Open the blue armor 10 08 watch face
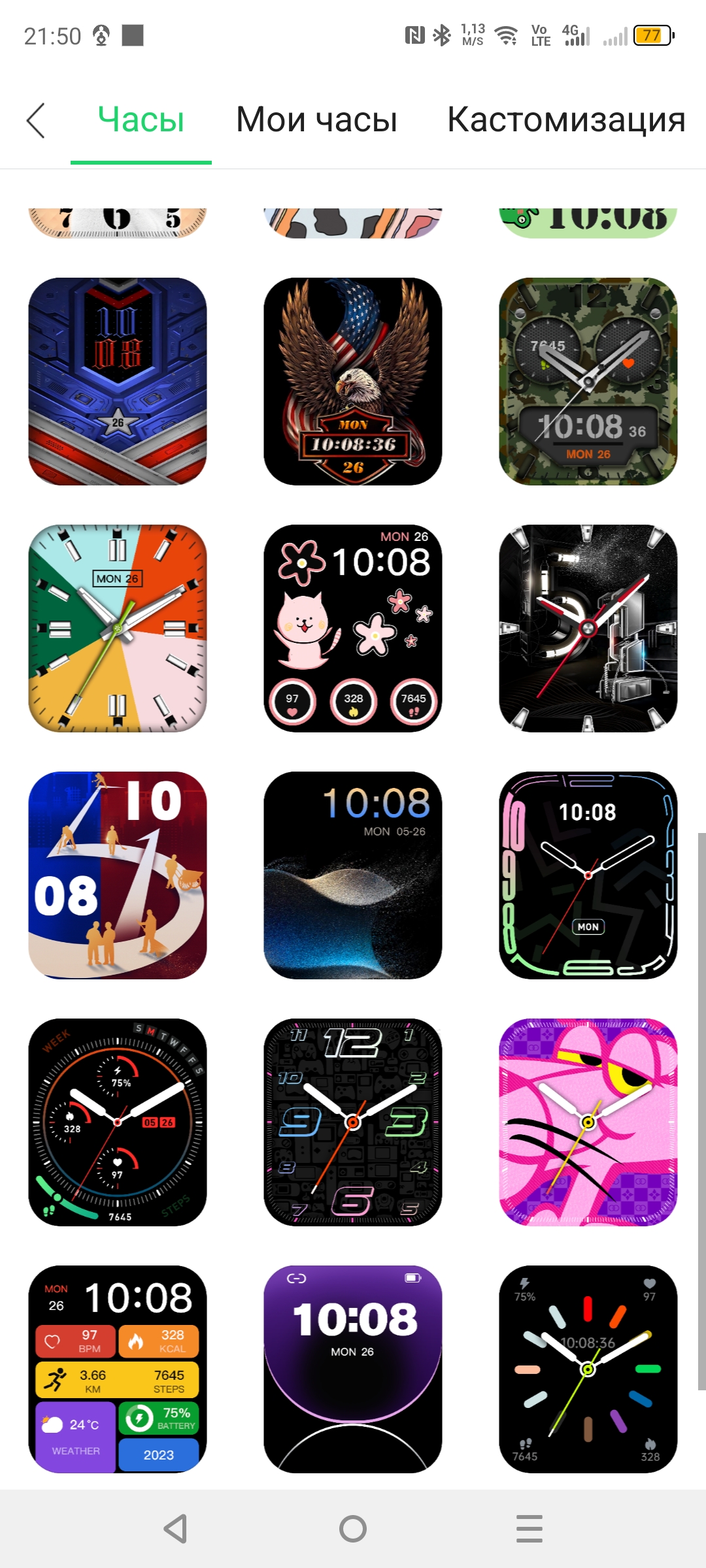 [x=118, y=382]
